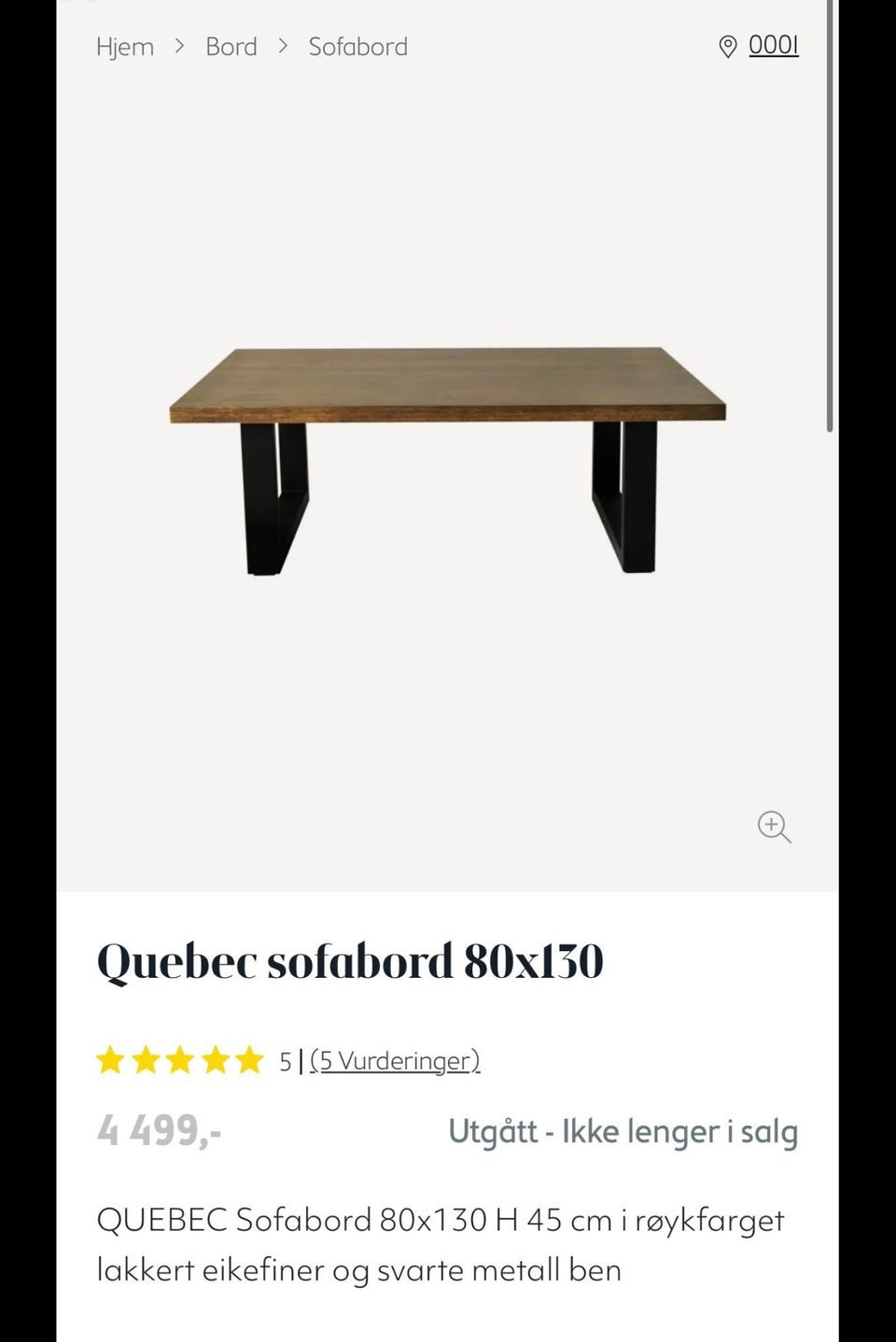Viewport: 896px width, 1342px height.
Task: Open the image zoom magnifier icon
Action: tap(773, 827)
